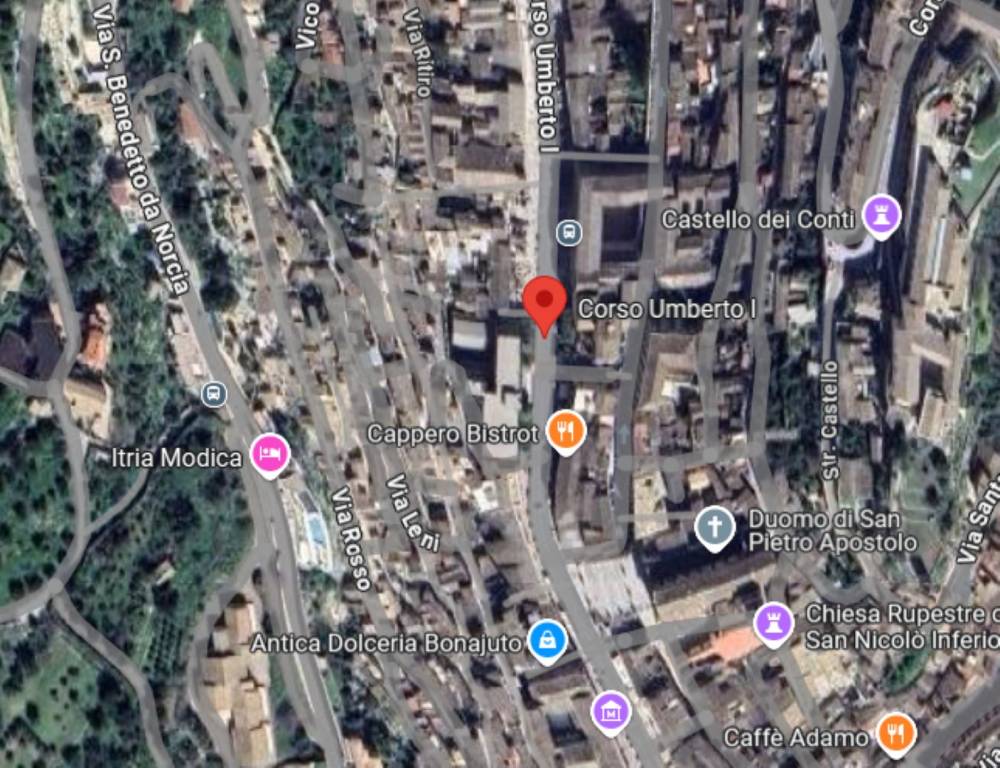The width and height of the screenshot is (1000, 768).
Task: Tap the red Corso Umberto I pin
Action: click(545, 300)
